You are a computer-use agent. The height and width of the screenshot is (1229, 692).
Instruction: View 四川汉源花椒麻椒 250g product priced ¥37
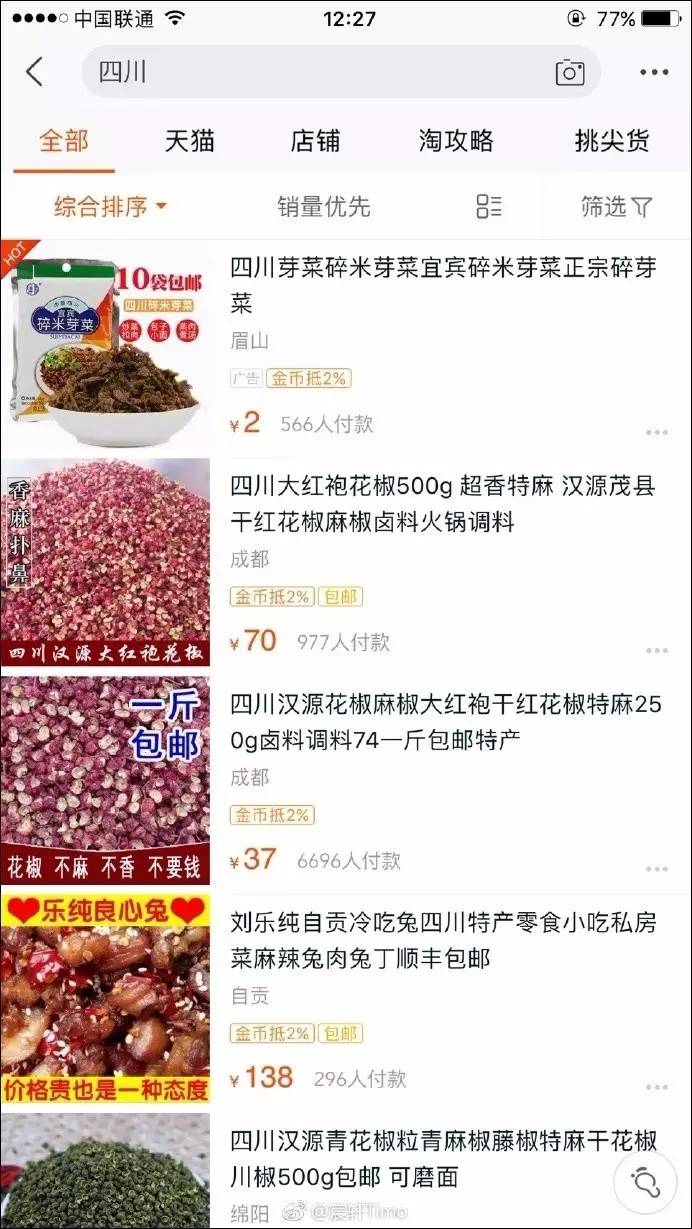pos(346,784)
